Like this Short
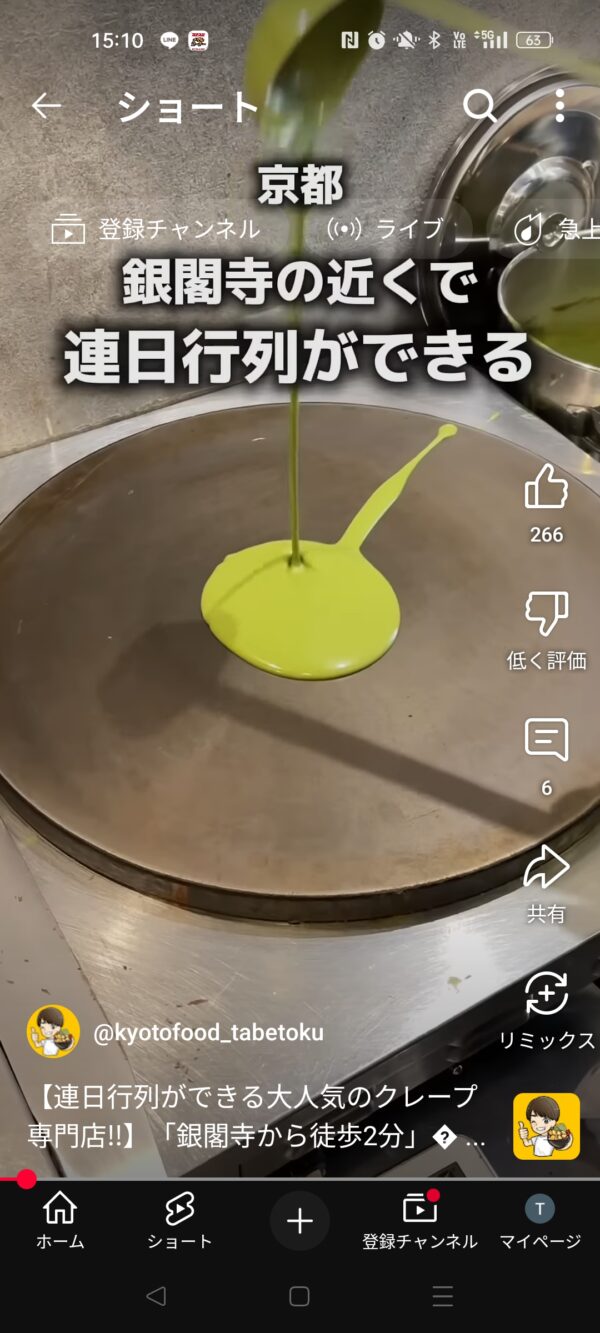The height and width of the screenshot is (1333, 600). [x=546, y=489]
